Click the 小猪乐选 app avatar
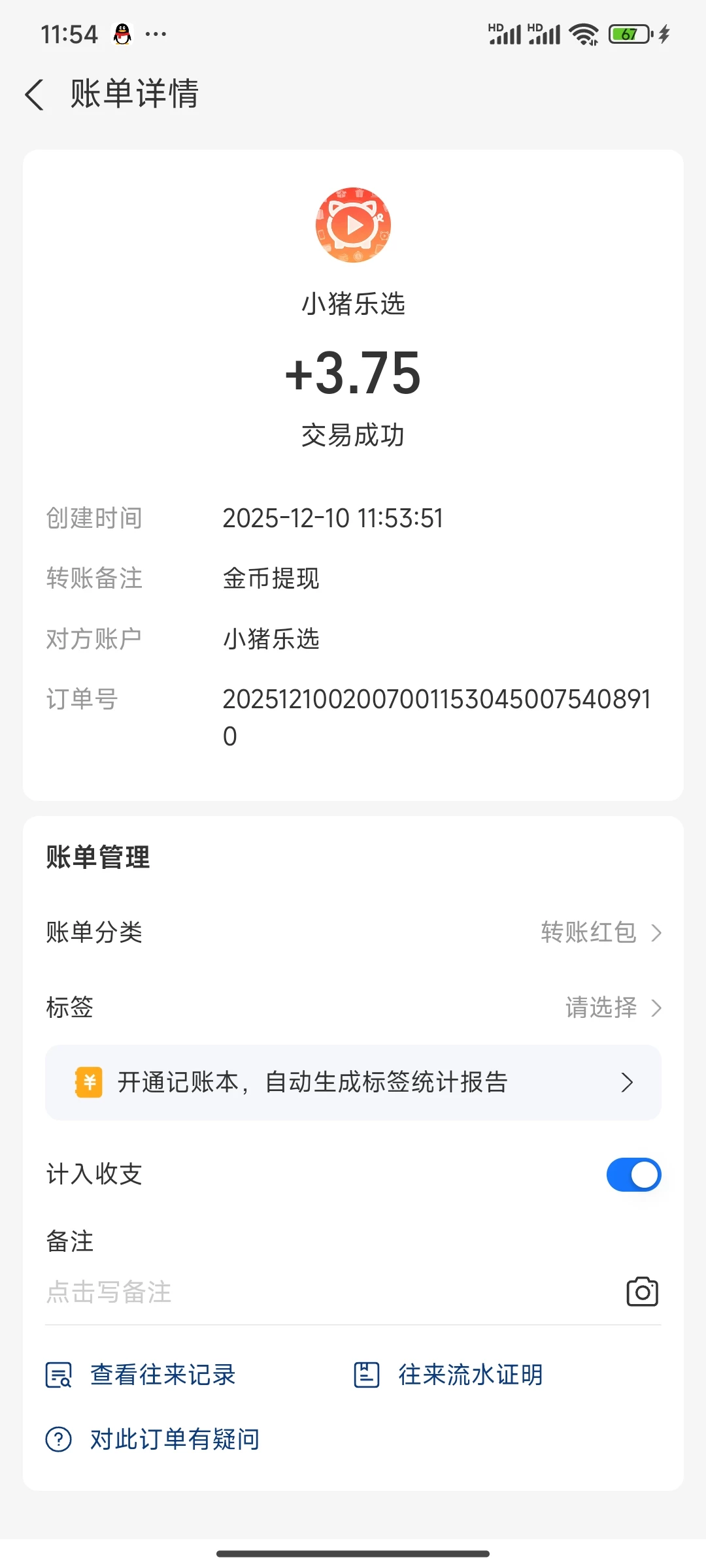This screenshot has width=706, height=1568. pyautogui.click(x=353, y=225)
